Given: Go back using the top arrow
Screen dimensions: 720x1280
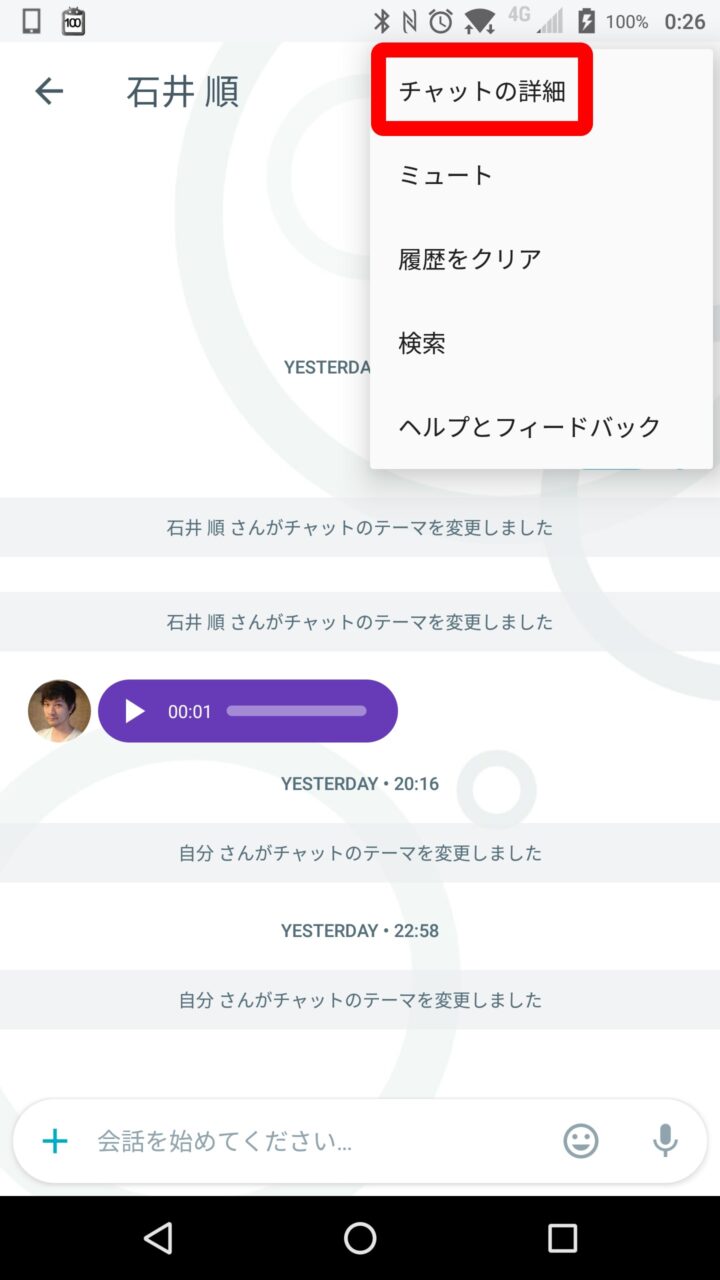Looking at the screenshot, I should (x=49, y=91).
